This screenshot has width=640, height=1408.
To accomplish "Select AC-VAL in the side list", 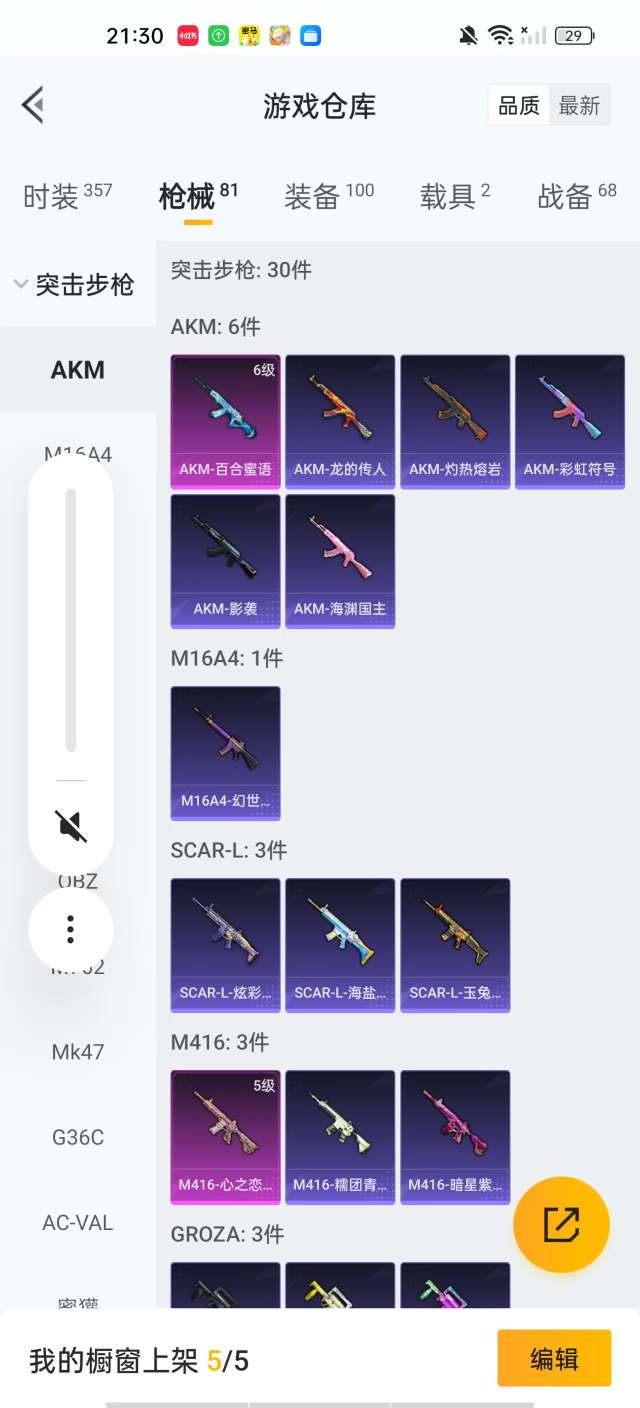I will point(78,1223).
